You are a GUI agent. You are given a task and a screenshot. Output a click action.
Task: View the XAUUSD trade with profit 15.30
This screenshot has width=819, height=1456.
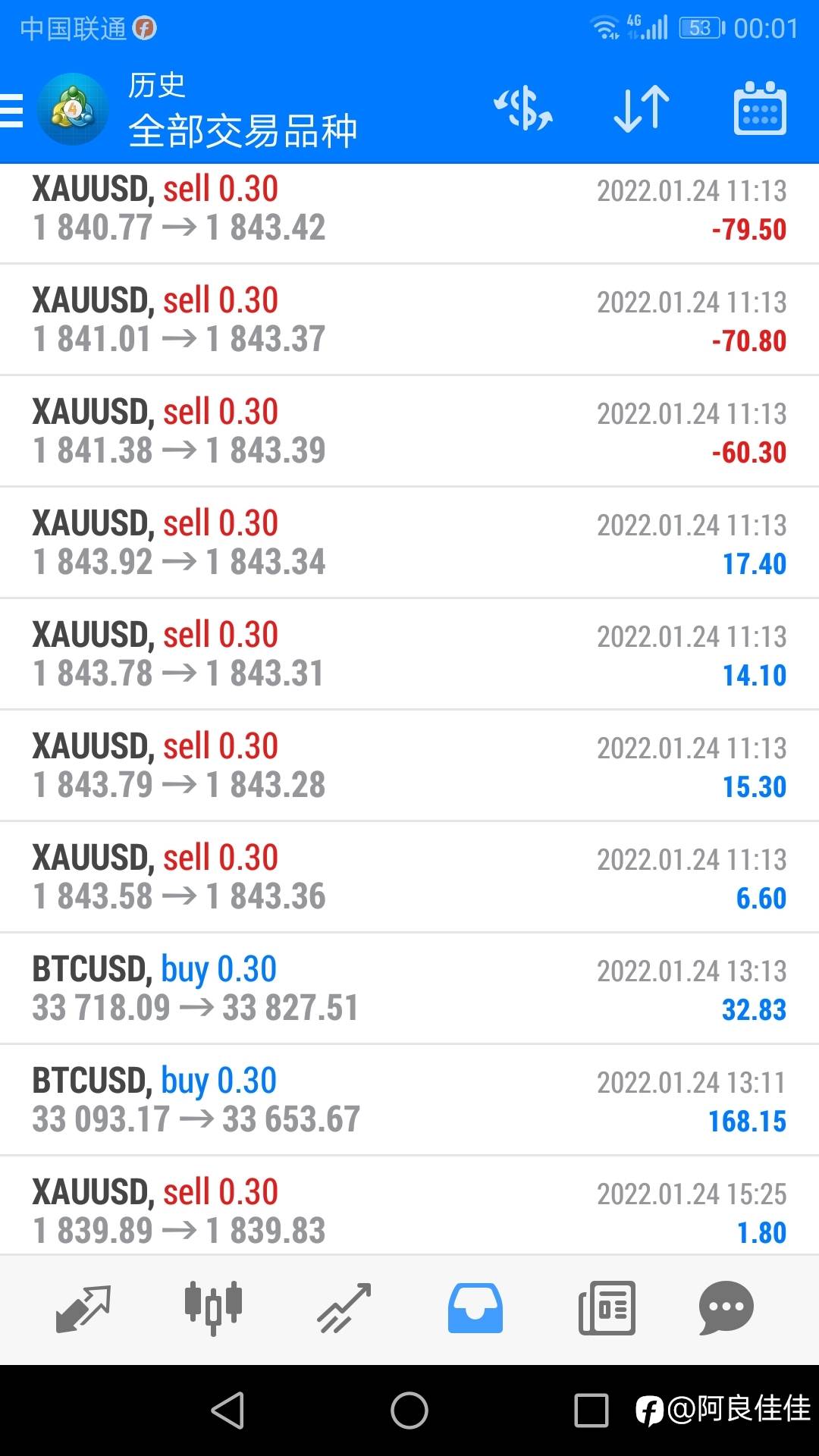409,766
